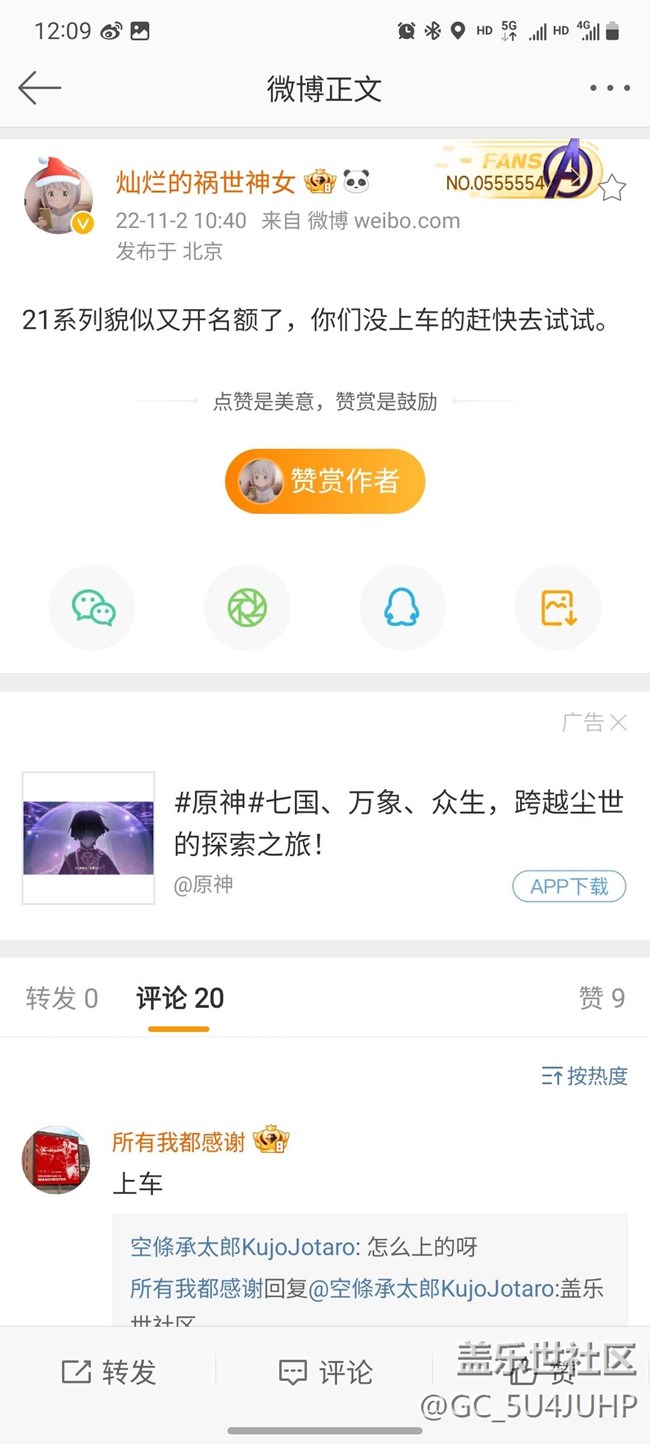Image resolution: width=650 pixels, height=1444 pixels.
Task: Open the three-dot overflow menu
Action: tap(609, 88)
